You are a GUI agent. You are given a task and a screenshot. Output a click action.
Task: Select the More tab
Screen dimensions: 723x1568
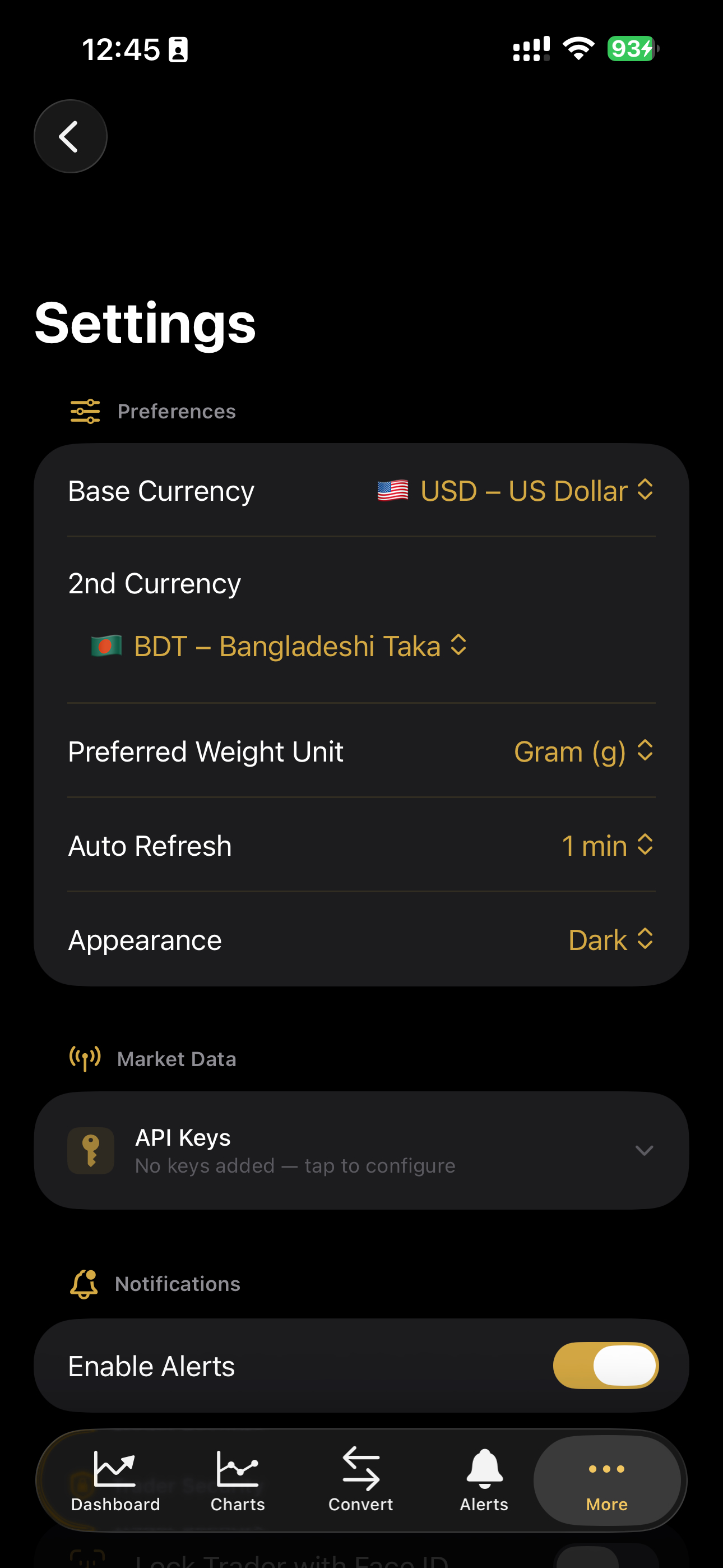pyautogui.click(x=607, y=1481)
